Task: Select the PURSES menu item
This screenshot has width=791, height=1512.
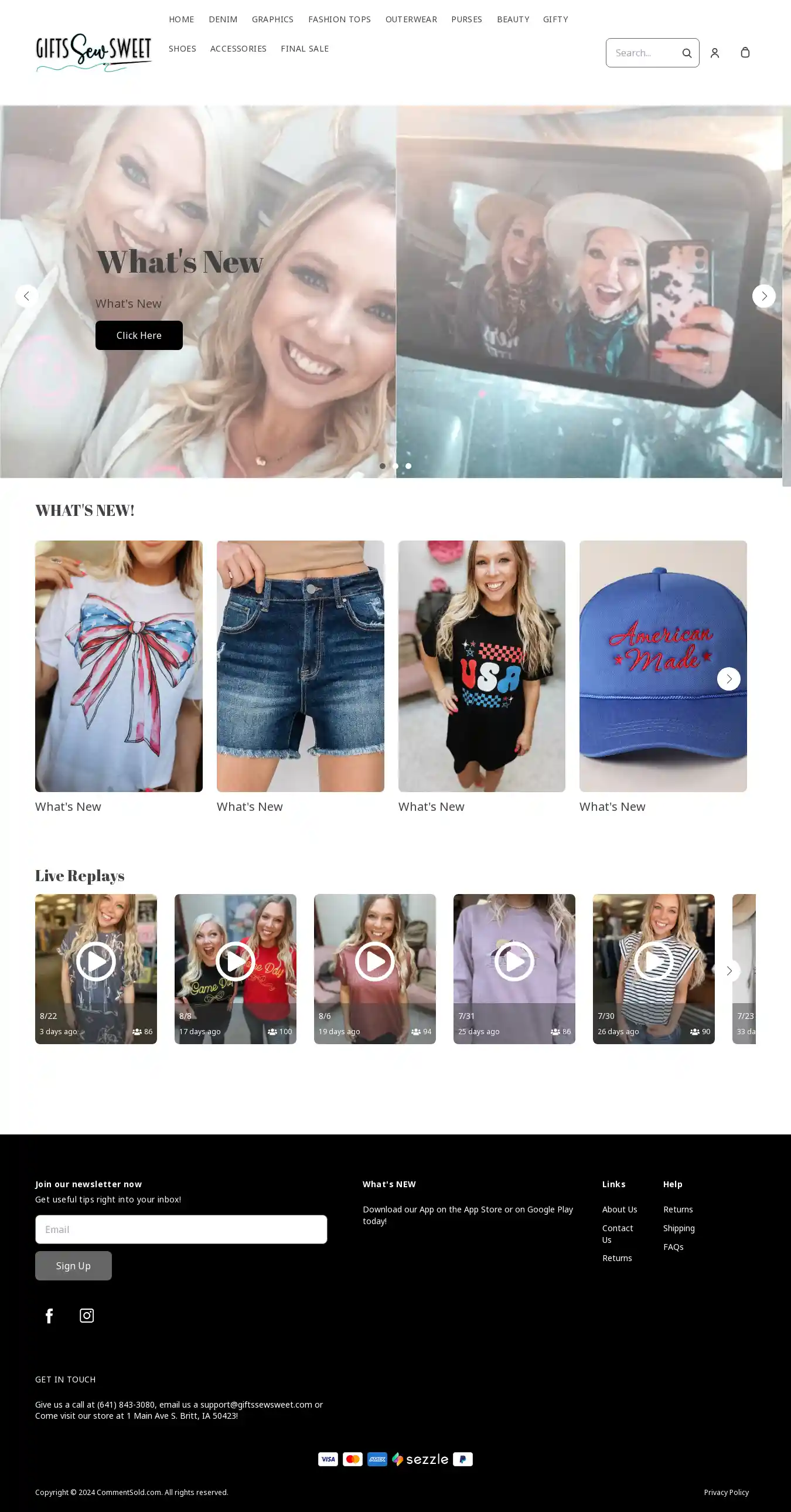Action: tap(466, 19)
